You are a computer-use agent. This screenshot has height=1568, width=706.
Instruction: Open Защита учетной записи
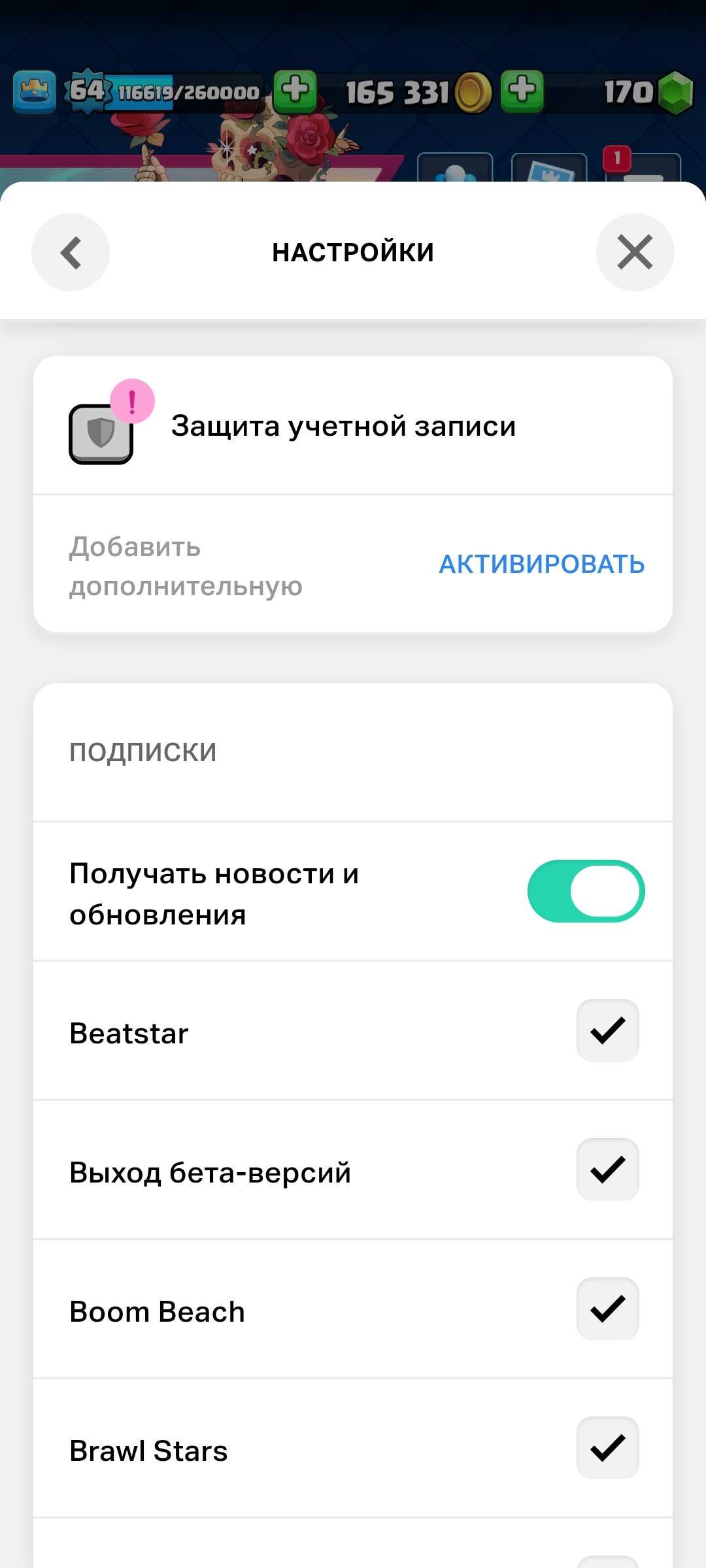343,426
